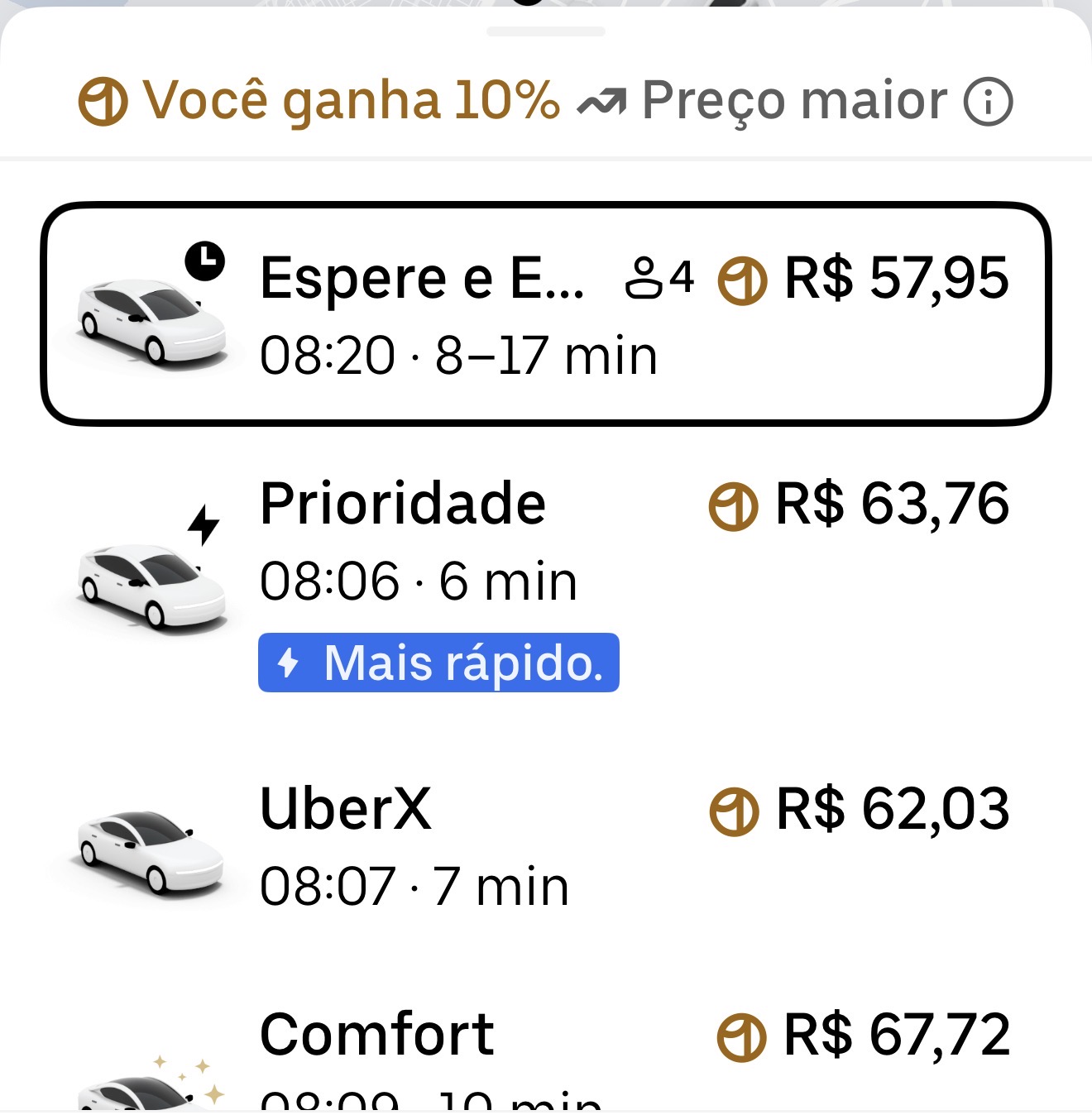Tap the info icon beside Preço maior

(988, 102)
